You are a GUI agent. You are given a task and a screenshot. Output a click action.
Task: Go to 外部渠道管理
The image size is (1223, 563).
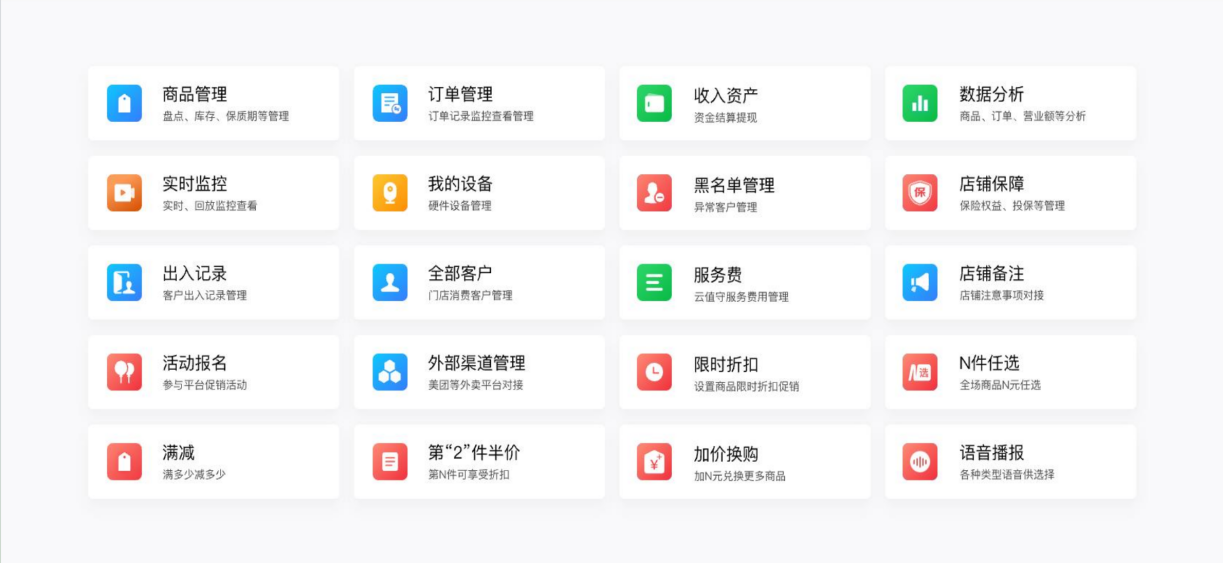point(479,372)
